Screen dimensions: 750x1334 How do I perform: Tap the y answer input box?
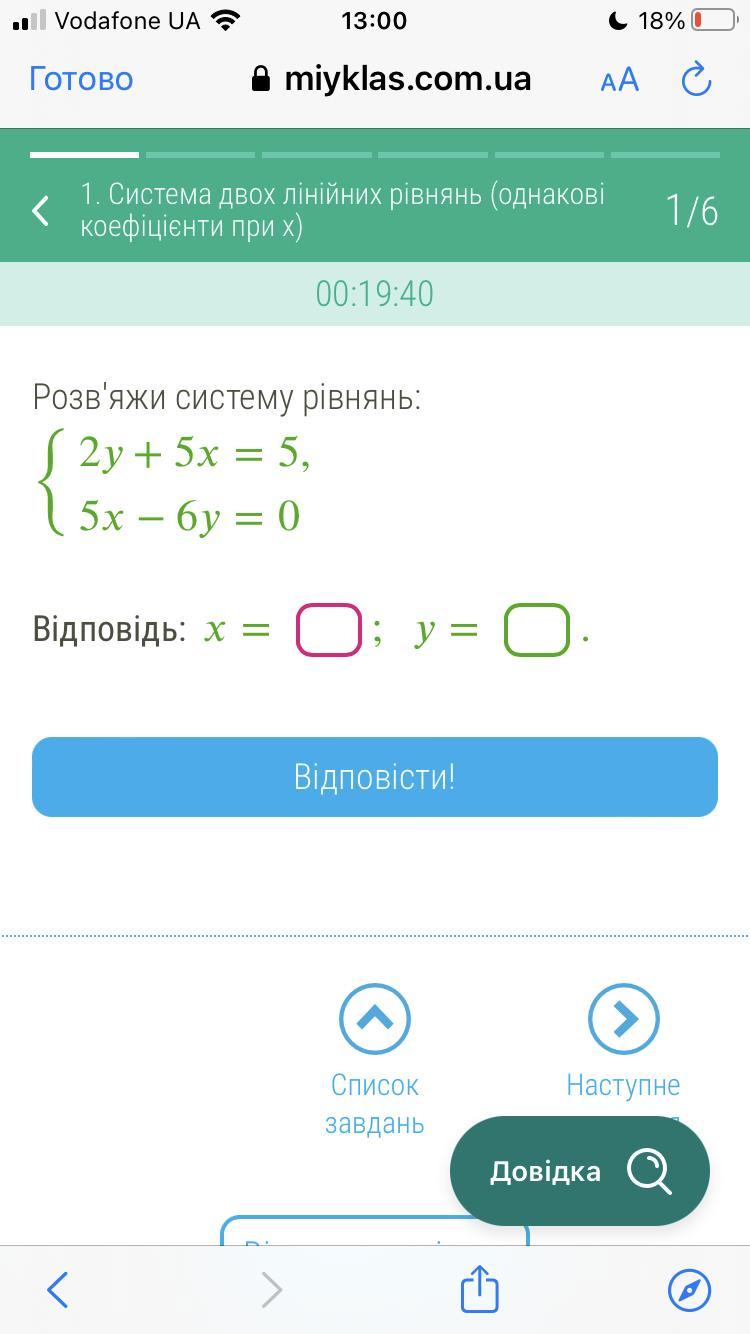click(537, 630)
